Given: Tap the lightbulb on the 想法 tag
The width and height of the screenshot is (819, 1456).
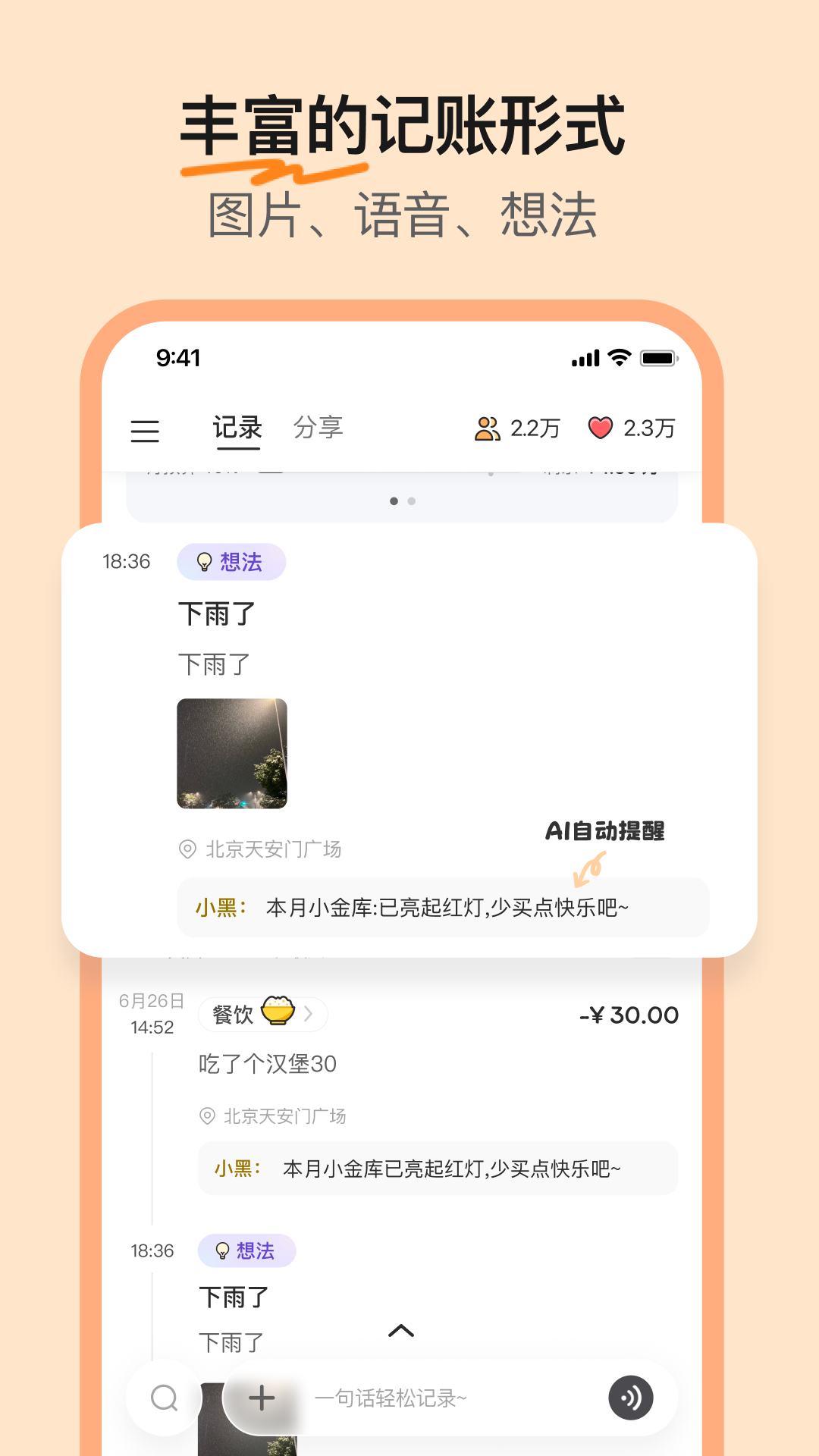Looking at the screenshot, I should 203,562.
